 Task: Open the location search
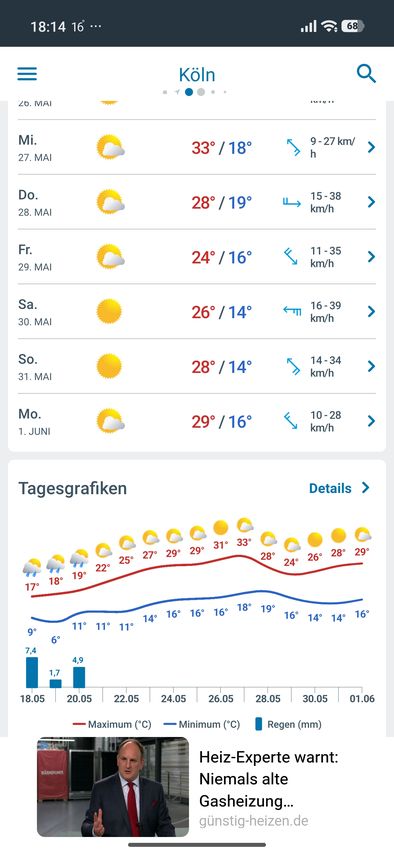366,73
